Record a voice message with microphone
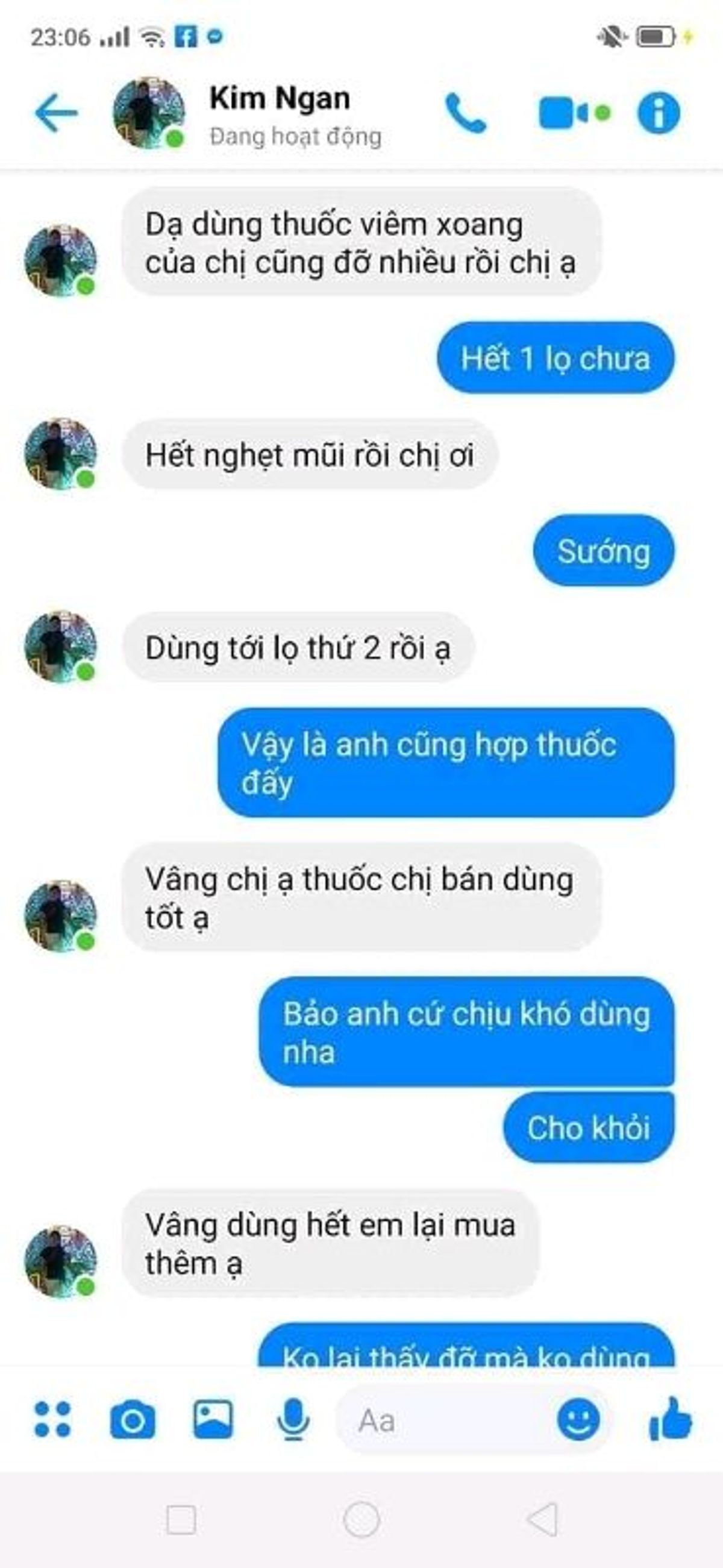This screenshot has height=1568, width=723. pos(293,1419)
